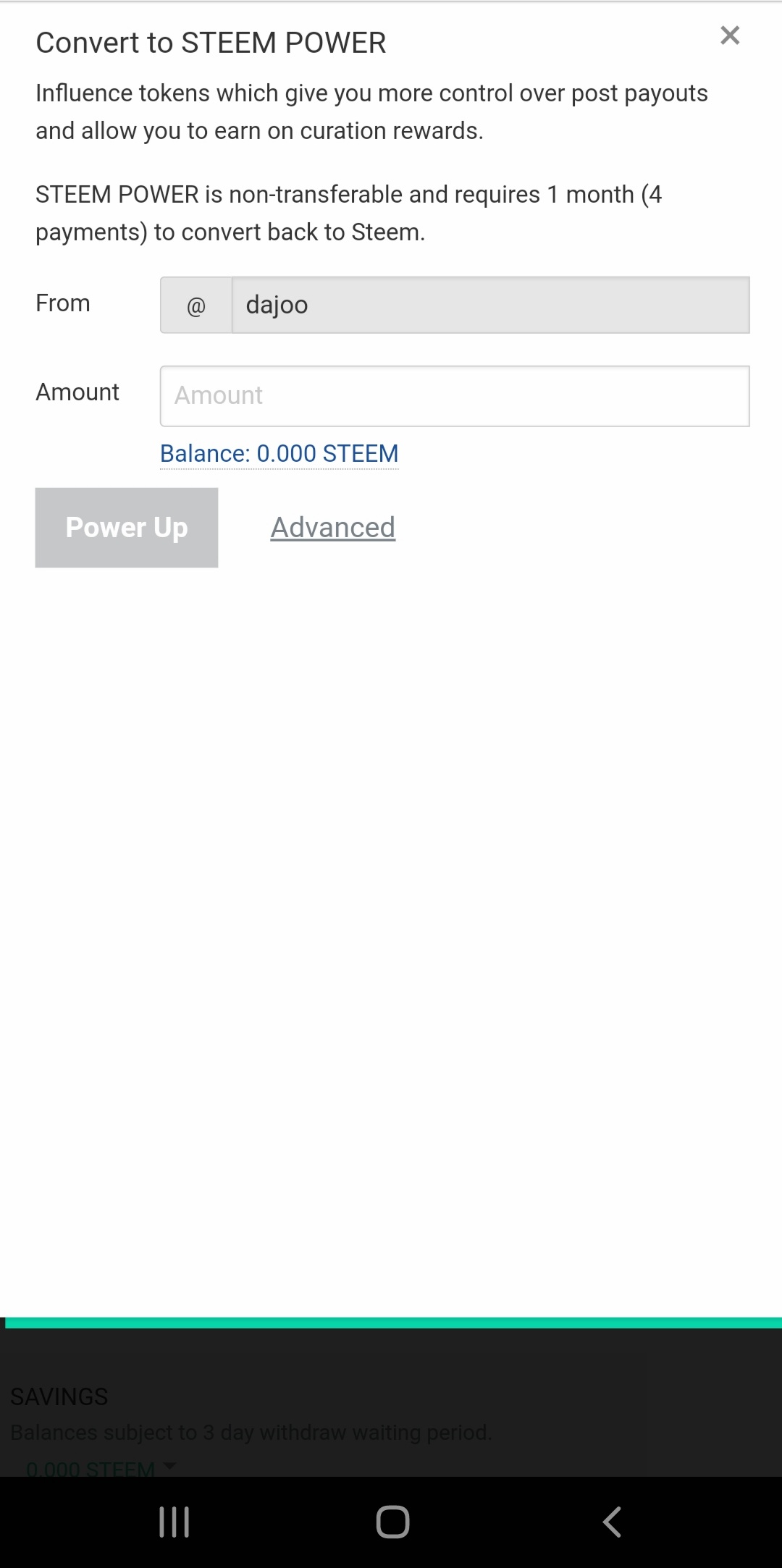Image resolution: width=782 pixels, height=1568 pixels.
Task: Close the Convert to STEEM POWER dialog
Action: [x=730, y=35]
